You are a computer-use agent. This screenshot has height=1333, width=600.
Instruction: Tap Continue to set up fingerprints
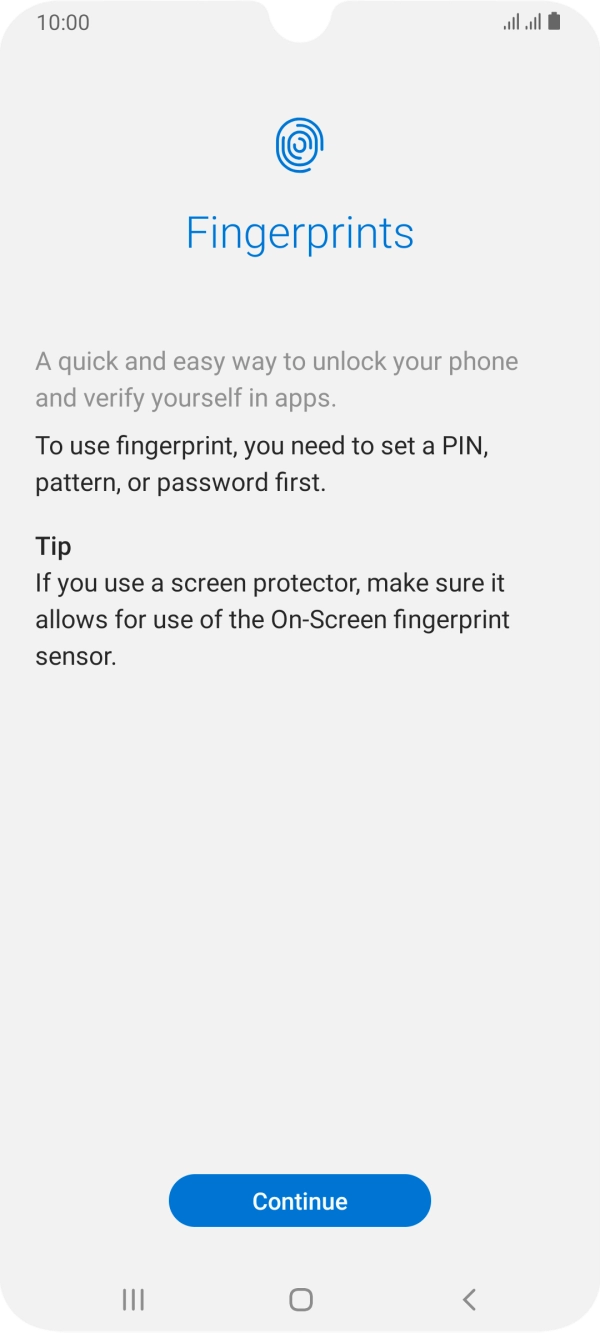click(300, 1201)
